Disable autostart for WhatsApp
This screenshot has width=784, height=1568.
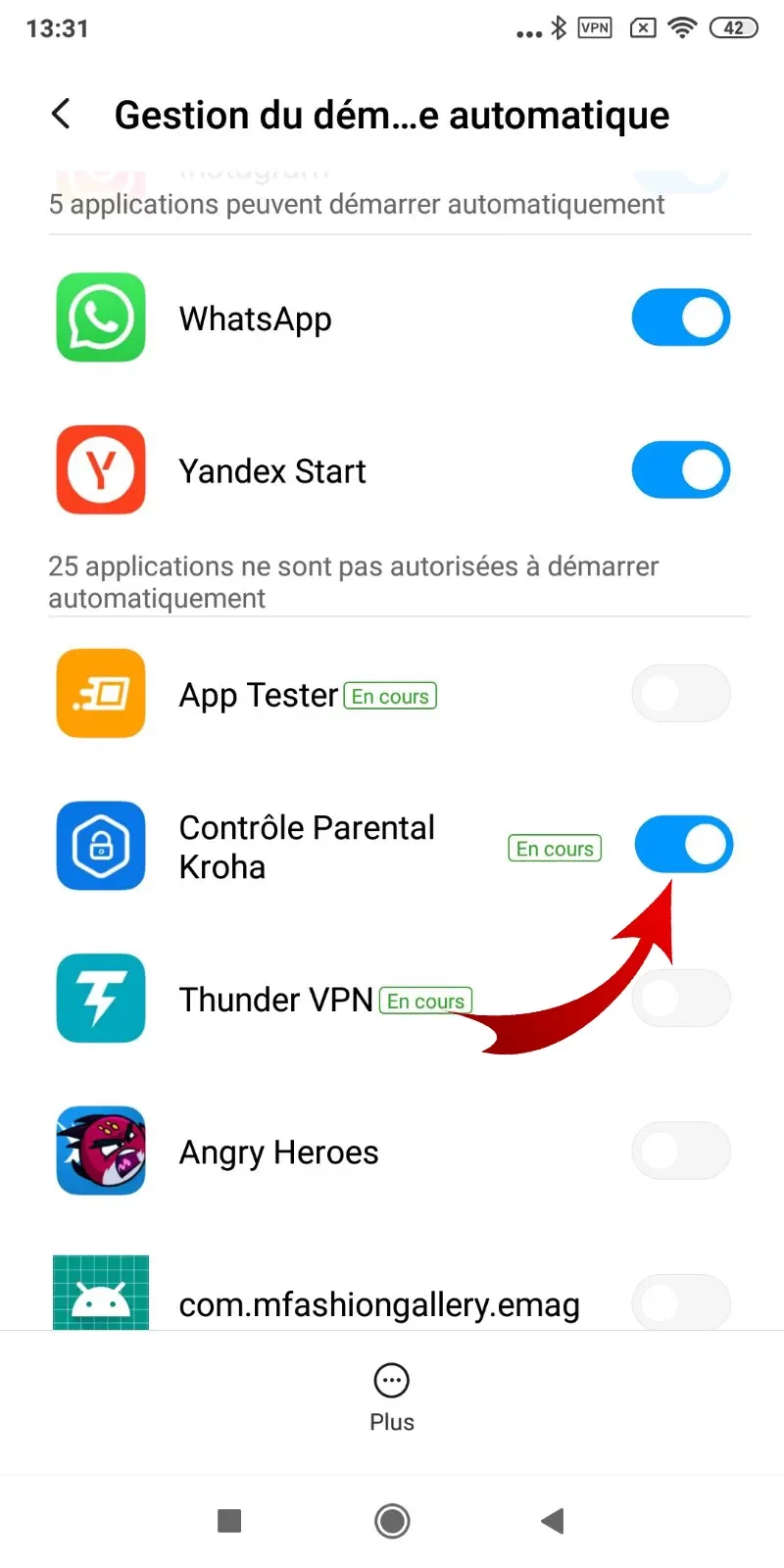680,318
